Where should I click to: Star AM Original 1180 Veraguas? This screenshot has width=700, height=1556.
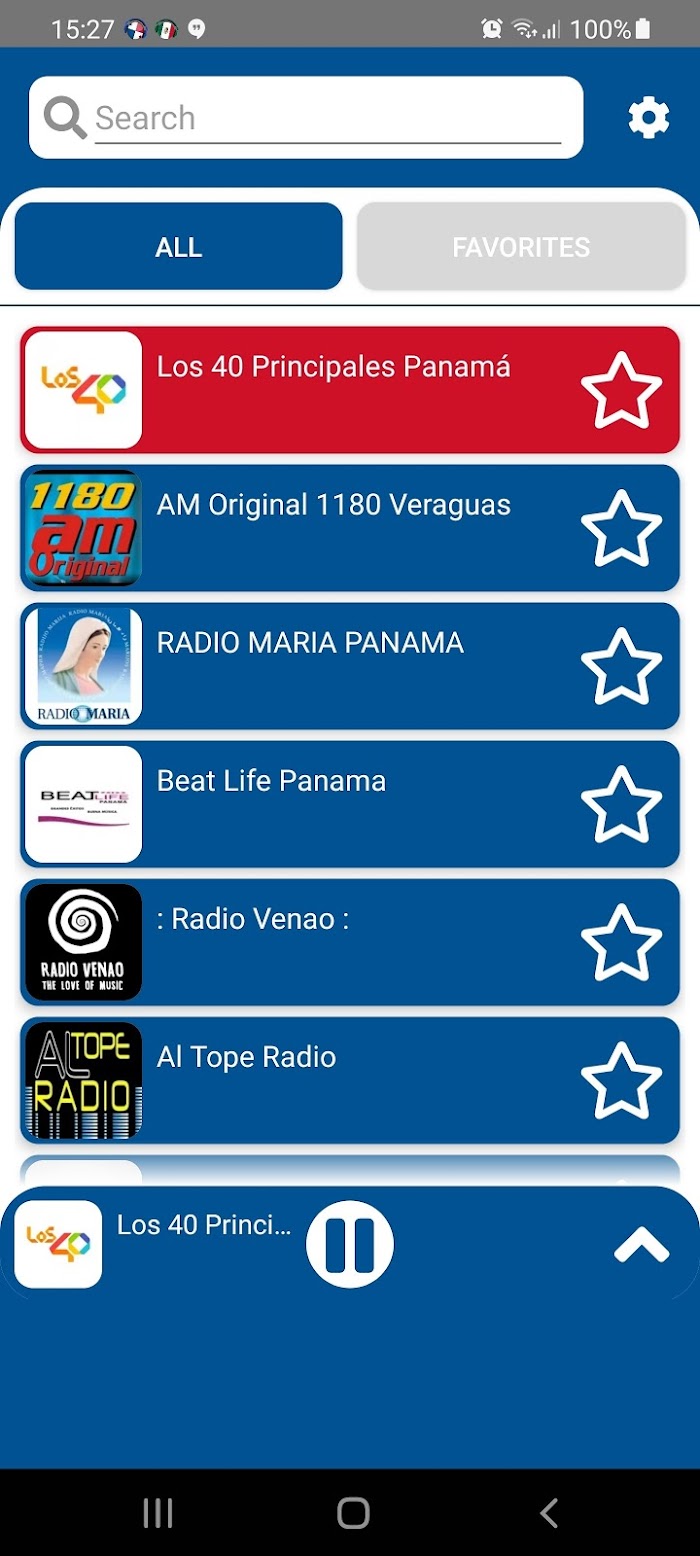621,528
